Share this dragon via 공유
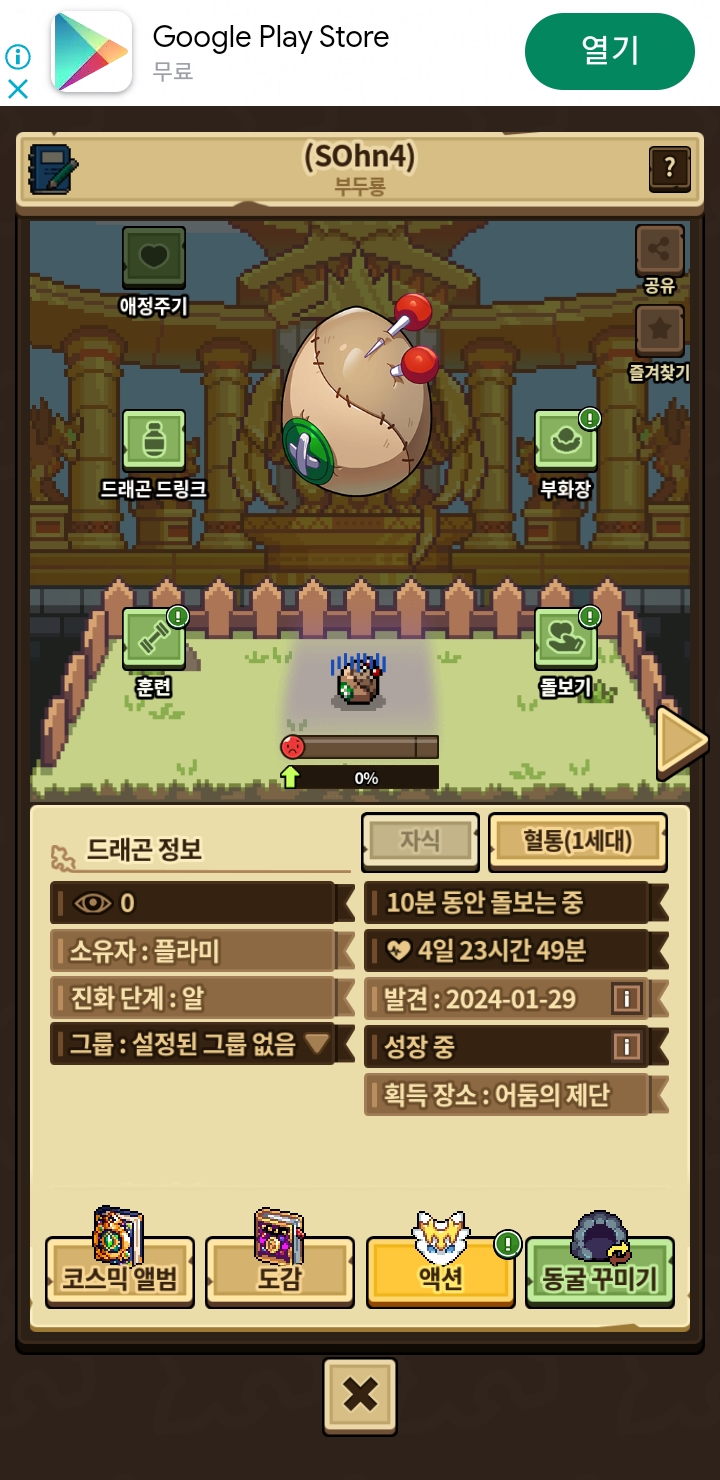The width and height of the screenshot is (720, 1480). 660,250
